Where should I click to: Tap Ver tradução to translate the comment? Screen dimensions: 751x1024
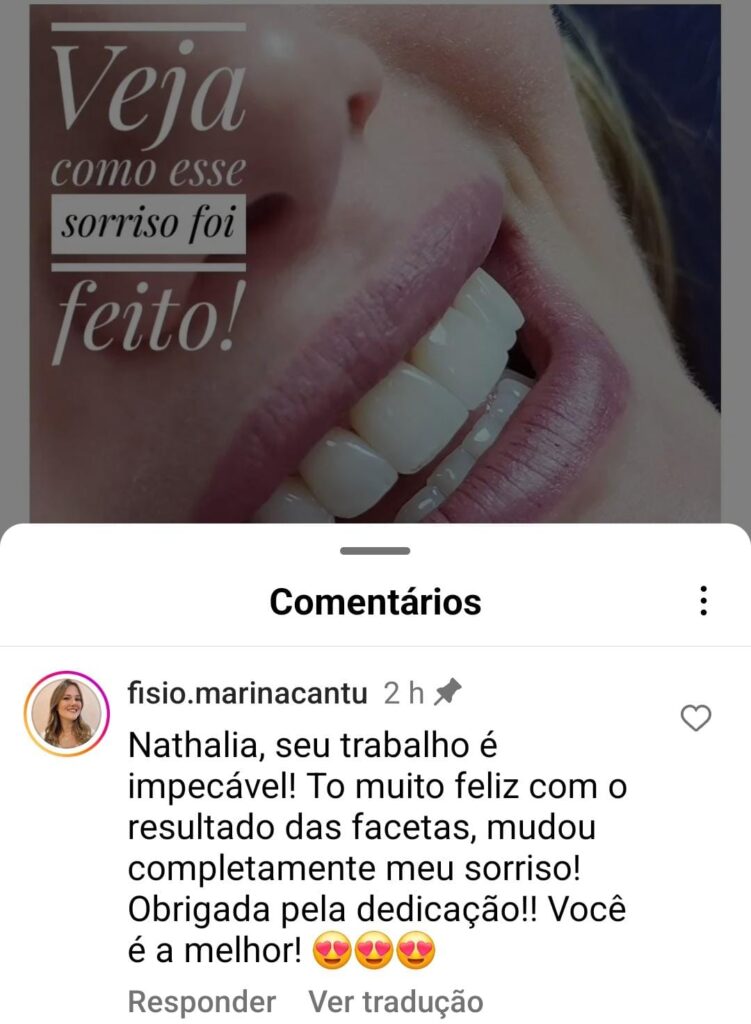[x=395, y=1001]
